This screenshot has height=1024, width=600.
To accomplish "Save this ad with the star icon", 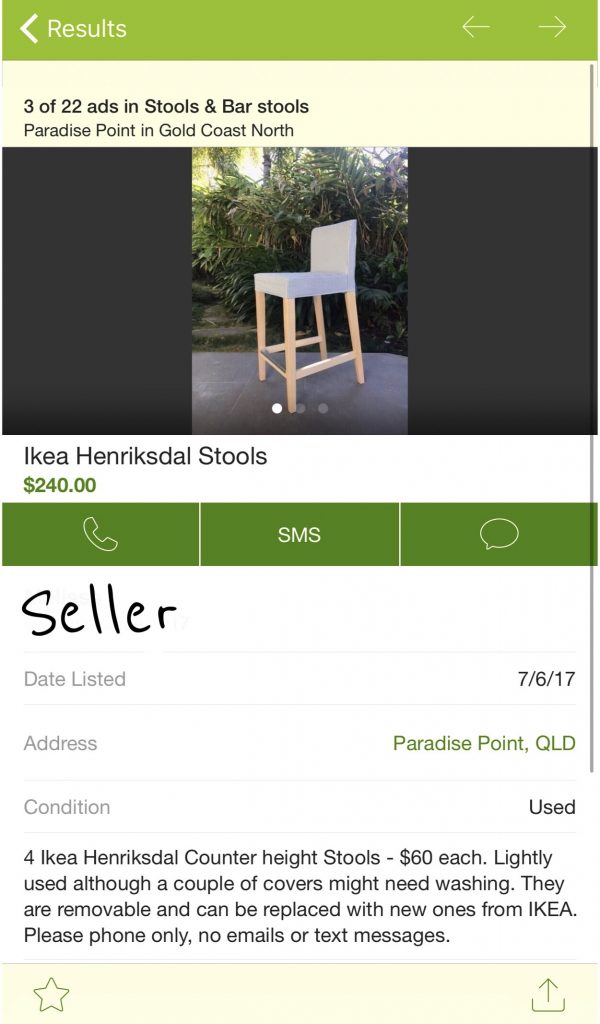I will [x=51, y=995].
